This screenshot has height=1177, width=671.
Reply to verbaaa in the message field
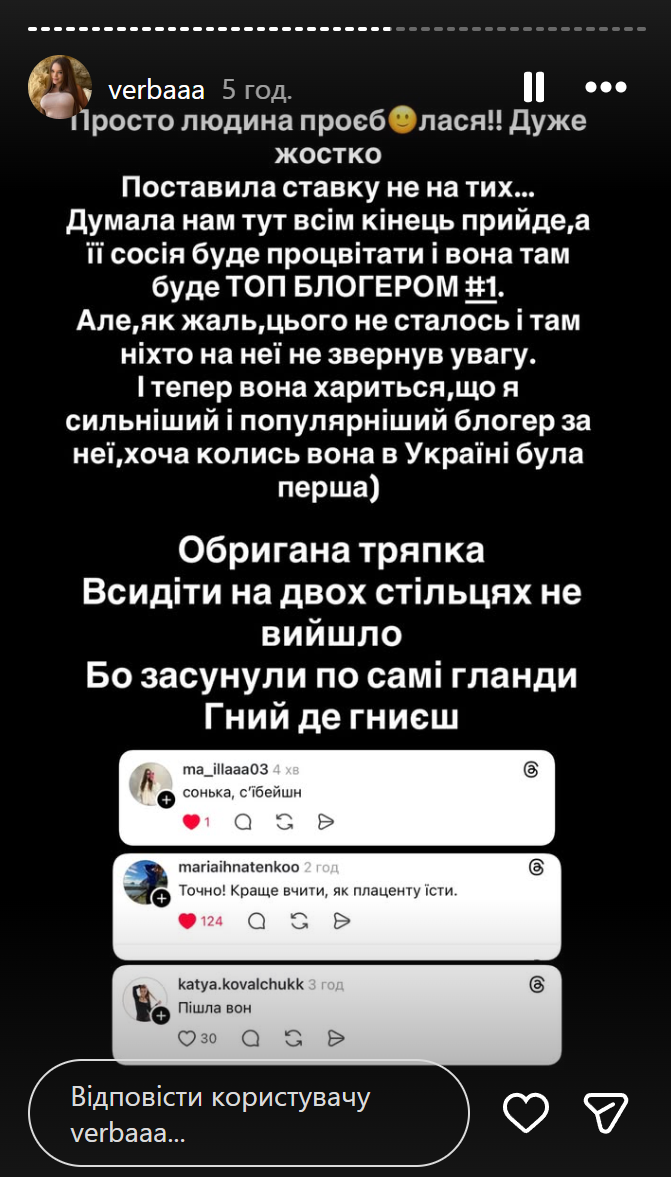tap(248, 1113)
